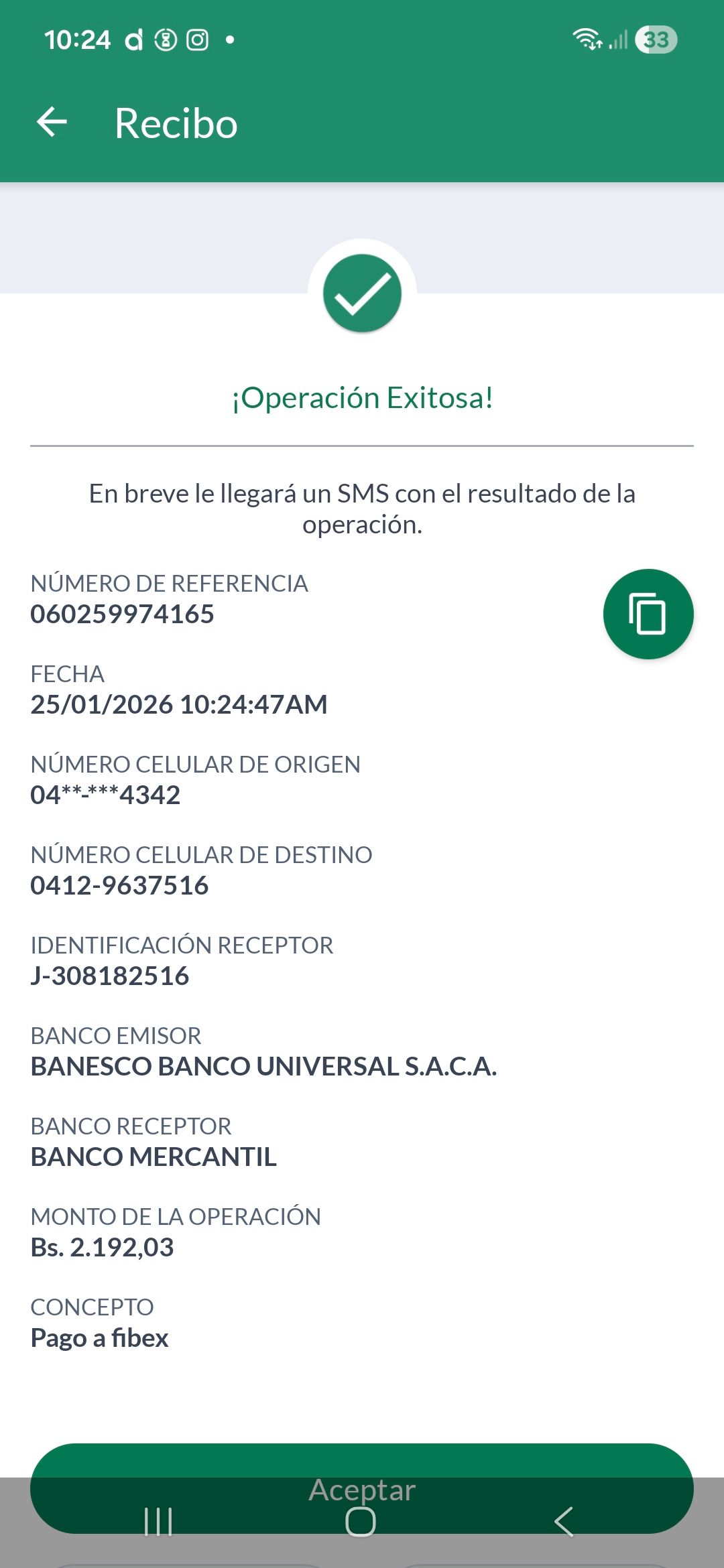Tap the system back arrow

tap(564, 1521)
